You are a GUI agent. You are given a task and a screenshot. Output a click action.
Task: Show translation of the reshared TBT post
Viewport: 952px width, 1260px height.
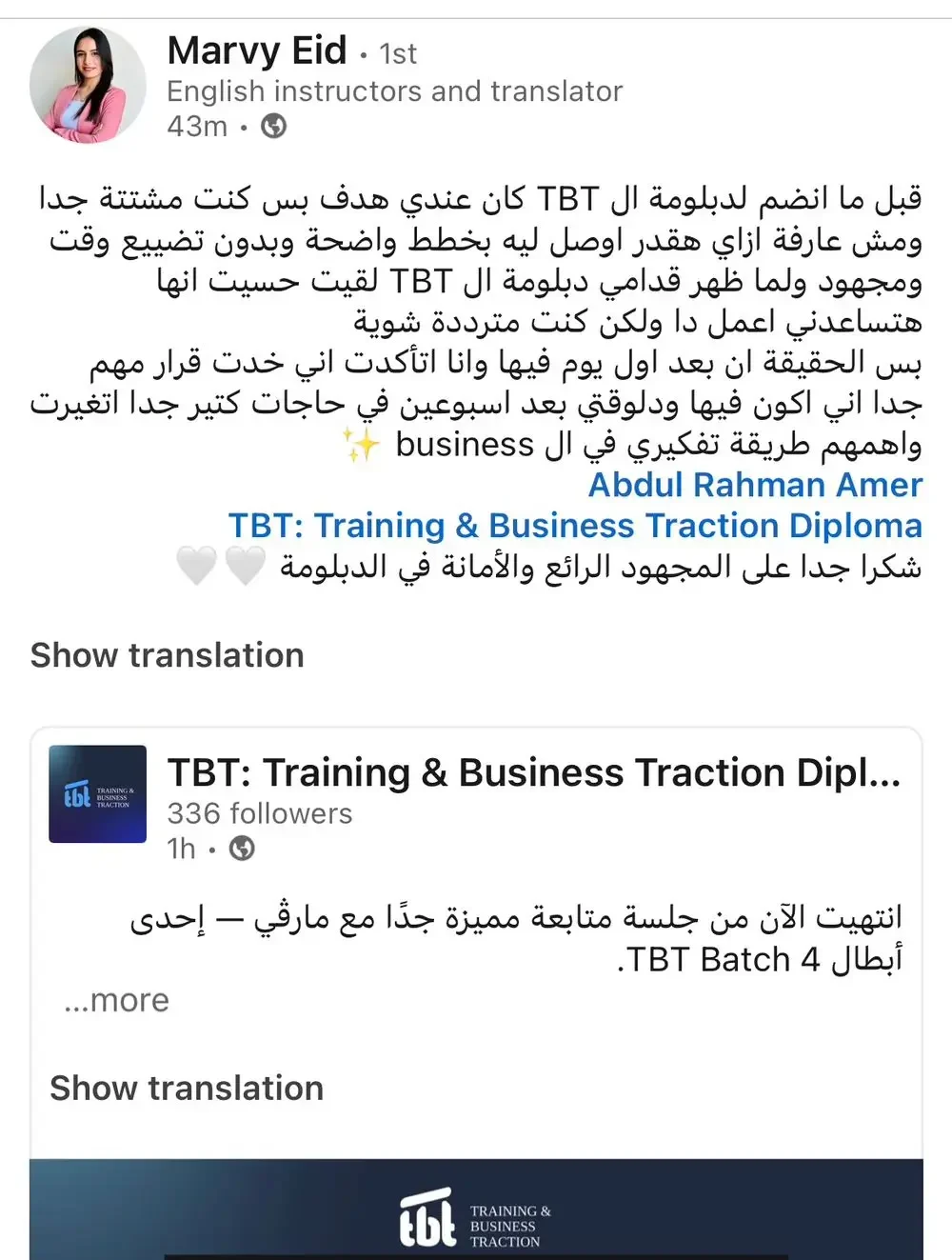(187, 1089)
